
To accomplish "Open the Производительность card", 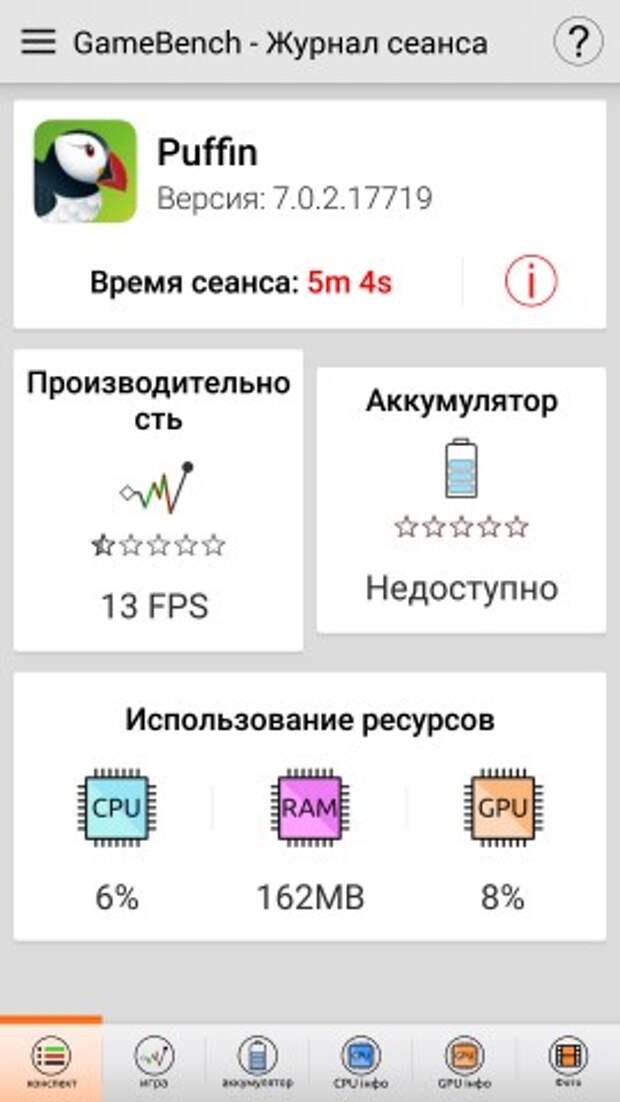I will click(x=158, y=500).
